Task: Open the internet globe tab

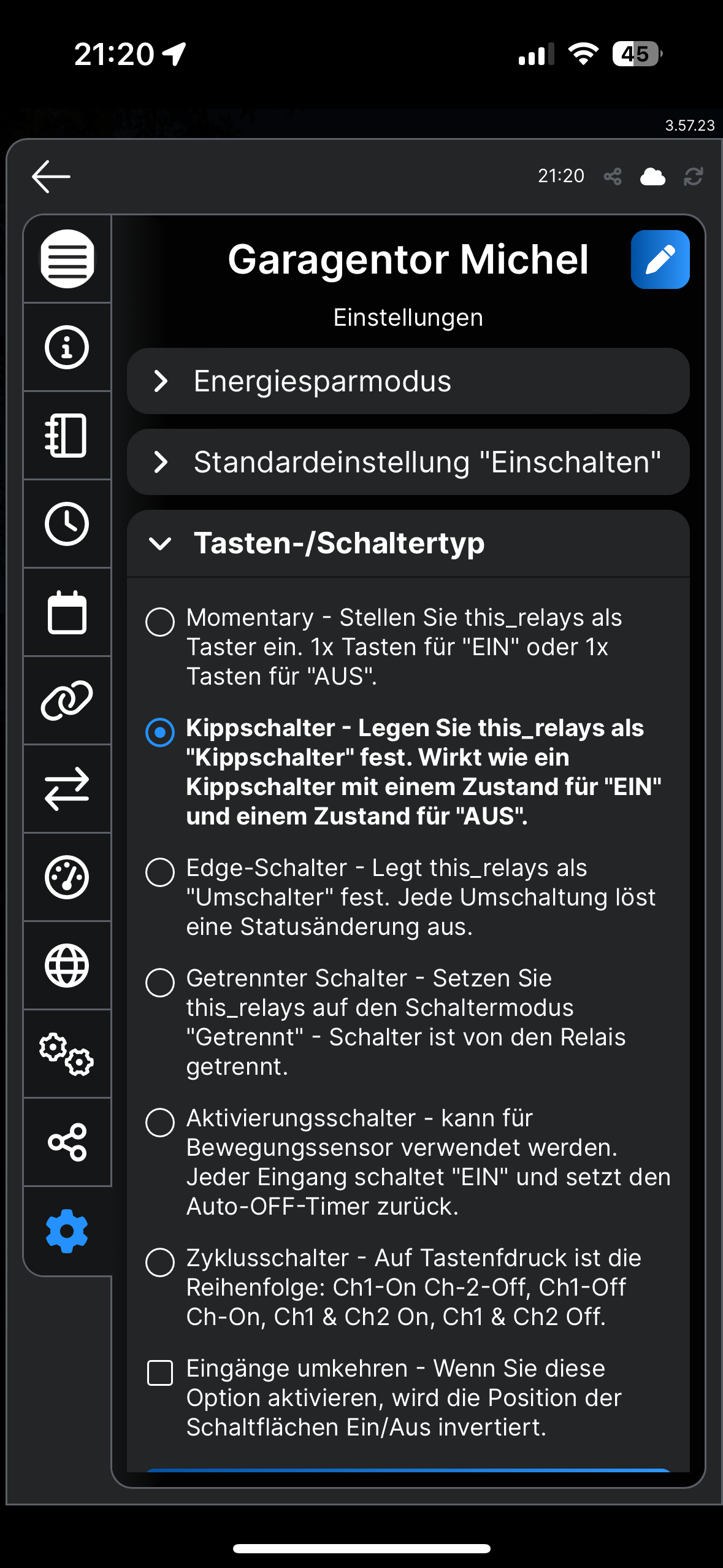Action: [67, 966]
